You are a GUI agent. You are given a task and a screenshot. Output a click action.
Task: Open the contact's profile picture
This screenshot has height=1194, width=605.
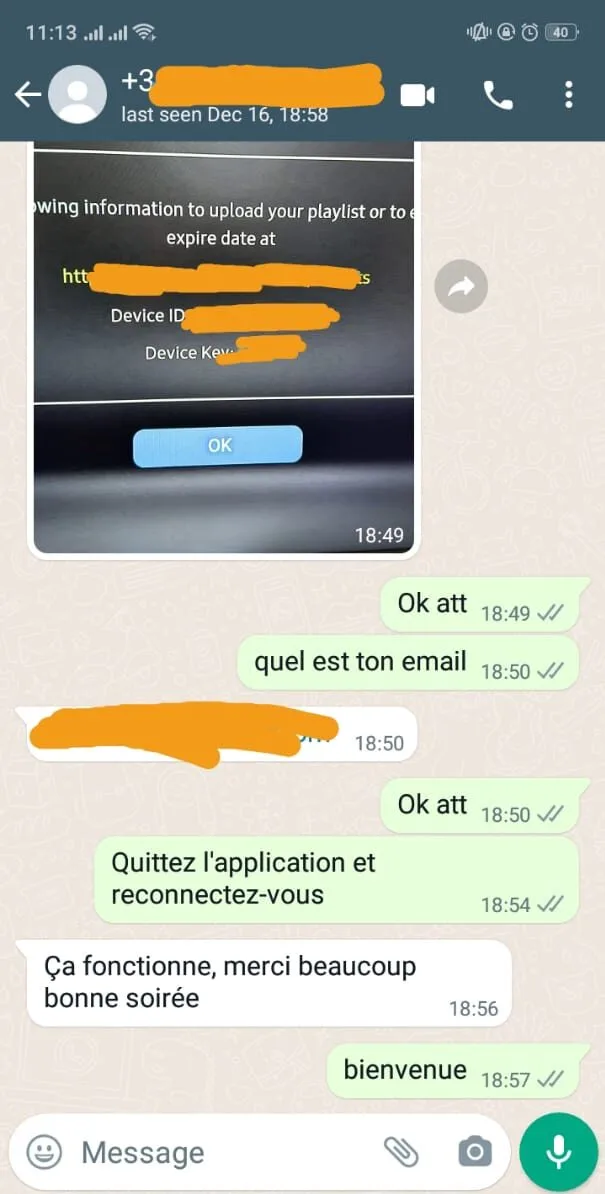point(77,95)
